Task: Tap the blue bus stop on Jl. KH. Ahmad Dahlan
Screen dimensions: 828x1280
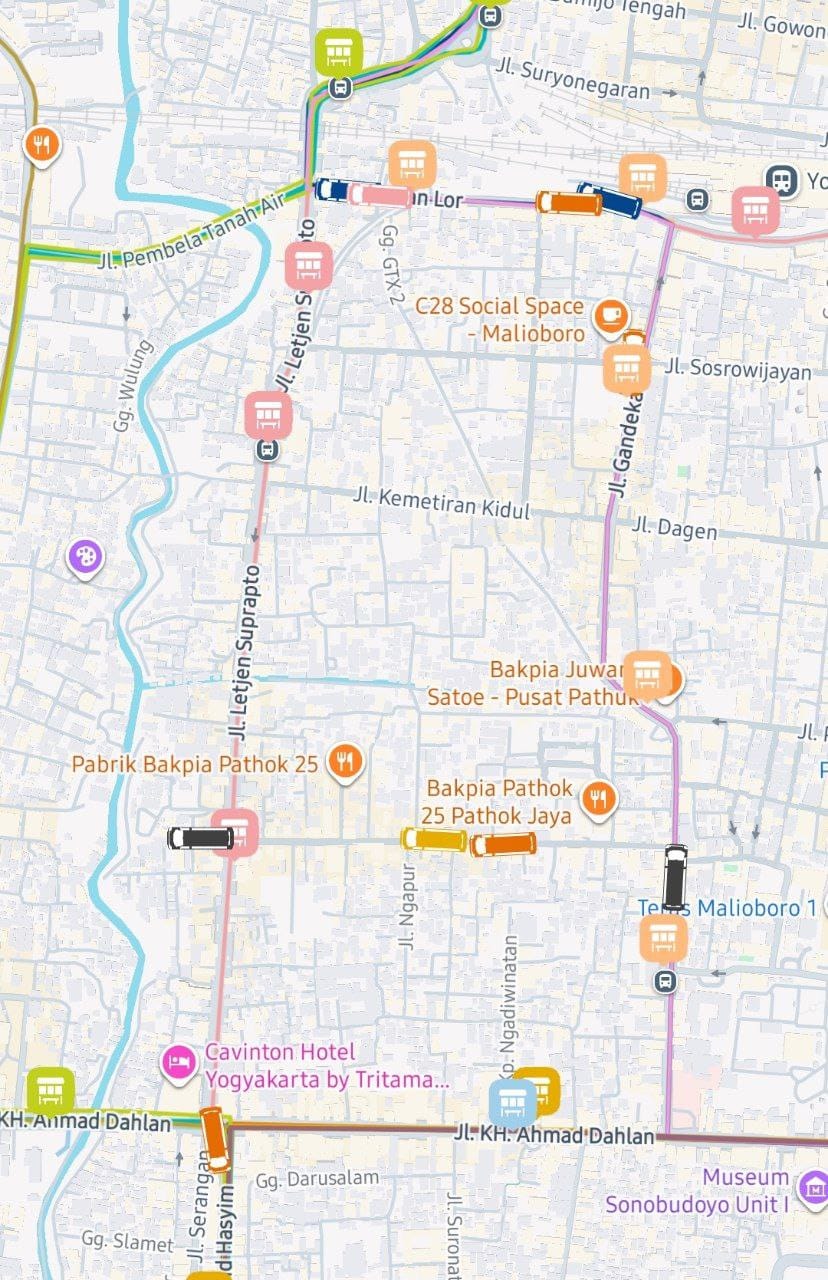Action: pos(512,1102)
